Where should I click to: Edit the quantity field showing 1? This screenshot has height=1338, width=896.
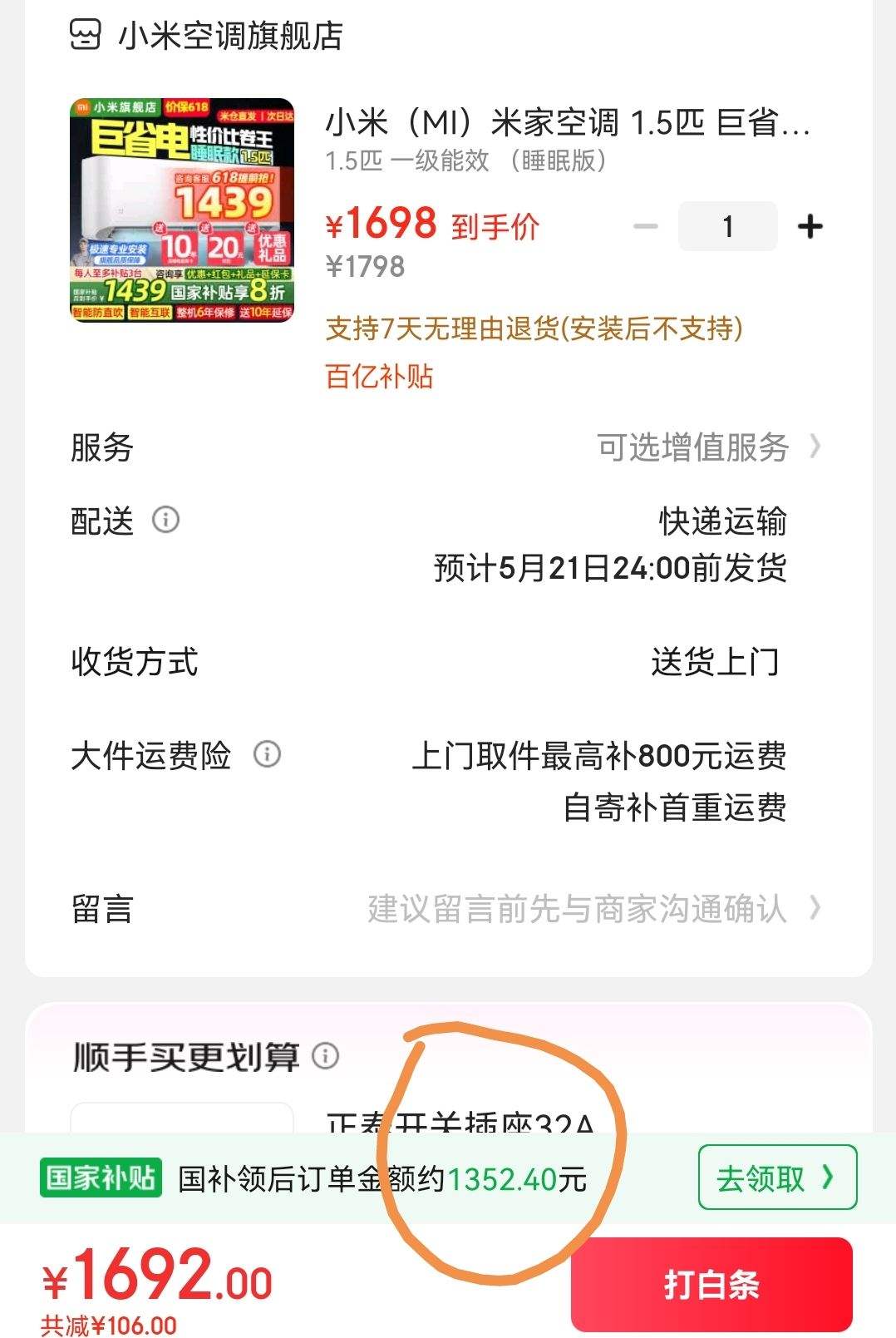[727, 226]
